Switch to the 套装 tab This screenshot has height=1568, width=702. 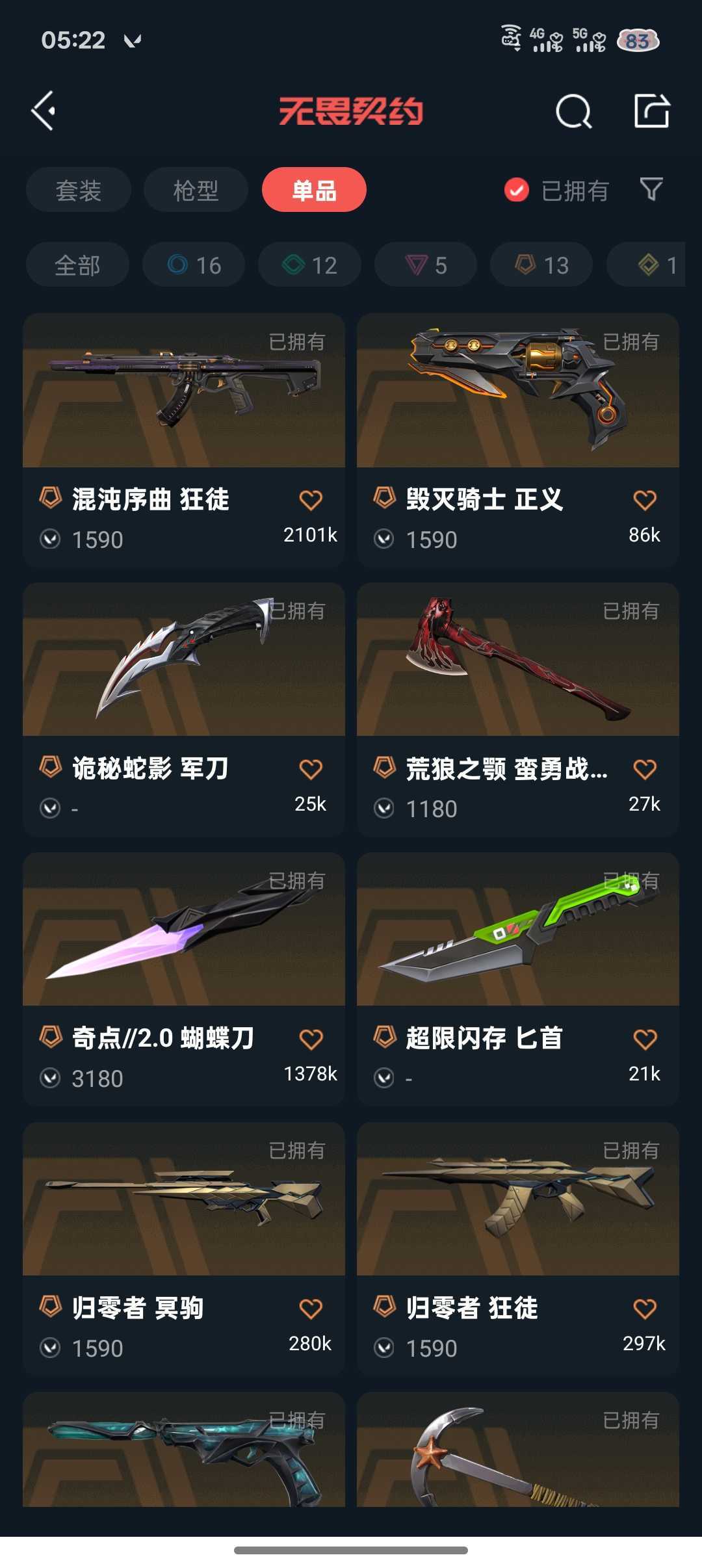pyautogui.click(x=79, y=190)
